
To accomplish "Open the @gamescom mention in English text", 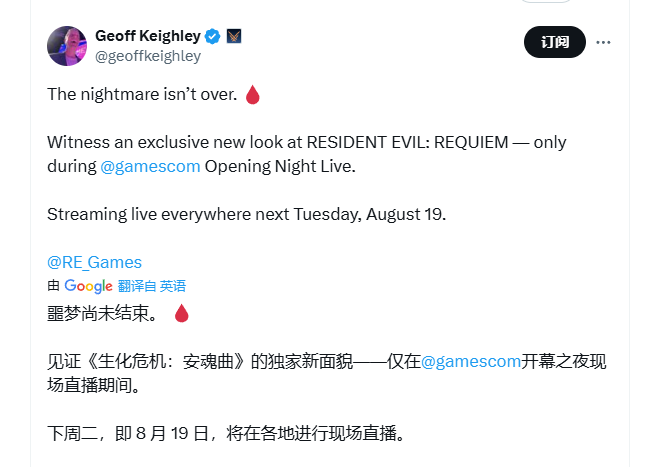I will tap(150, 166).
